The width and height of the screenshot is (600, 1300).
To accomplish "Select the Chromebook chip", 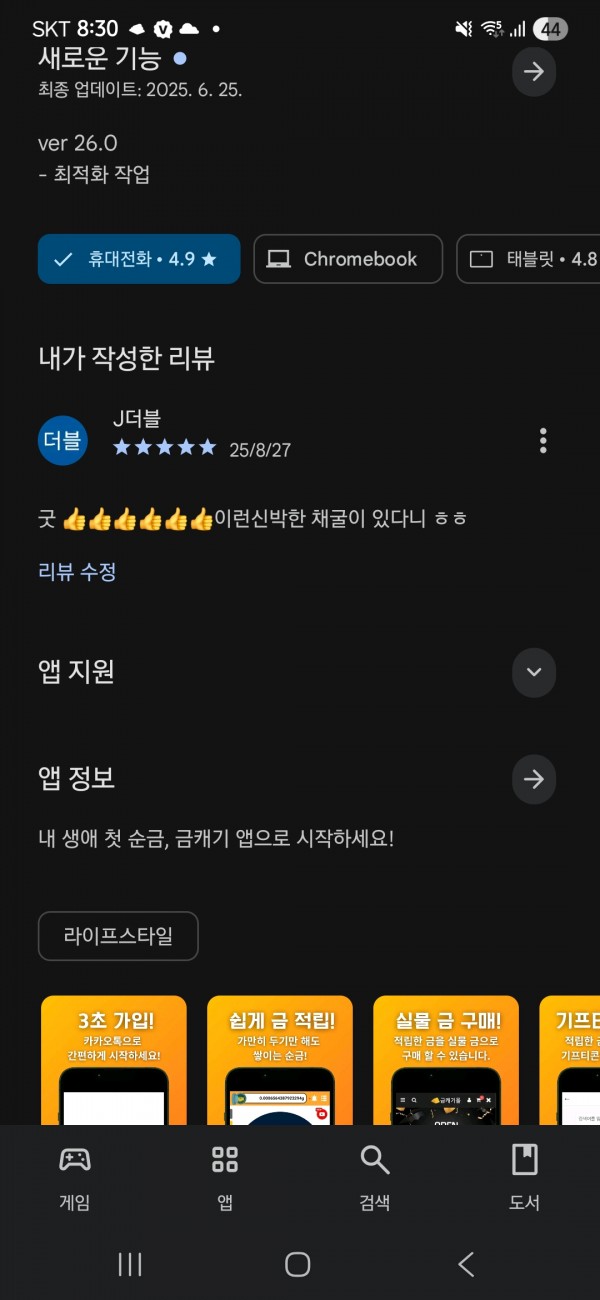I will pyautogui.click(x=348, y=259).
